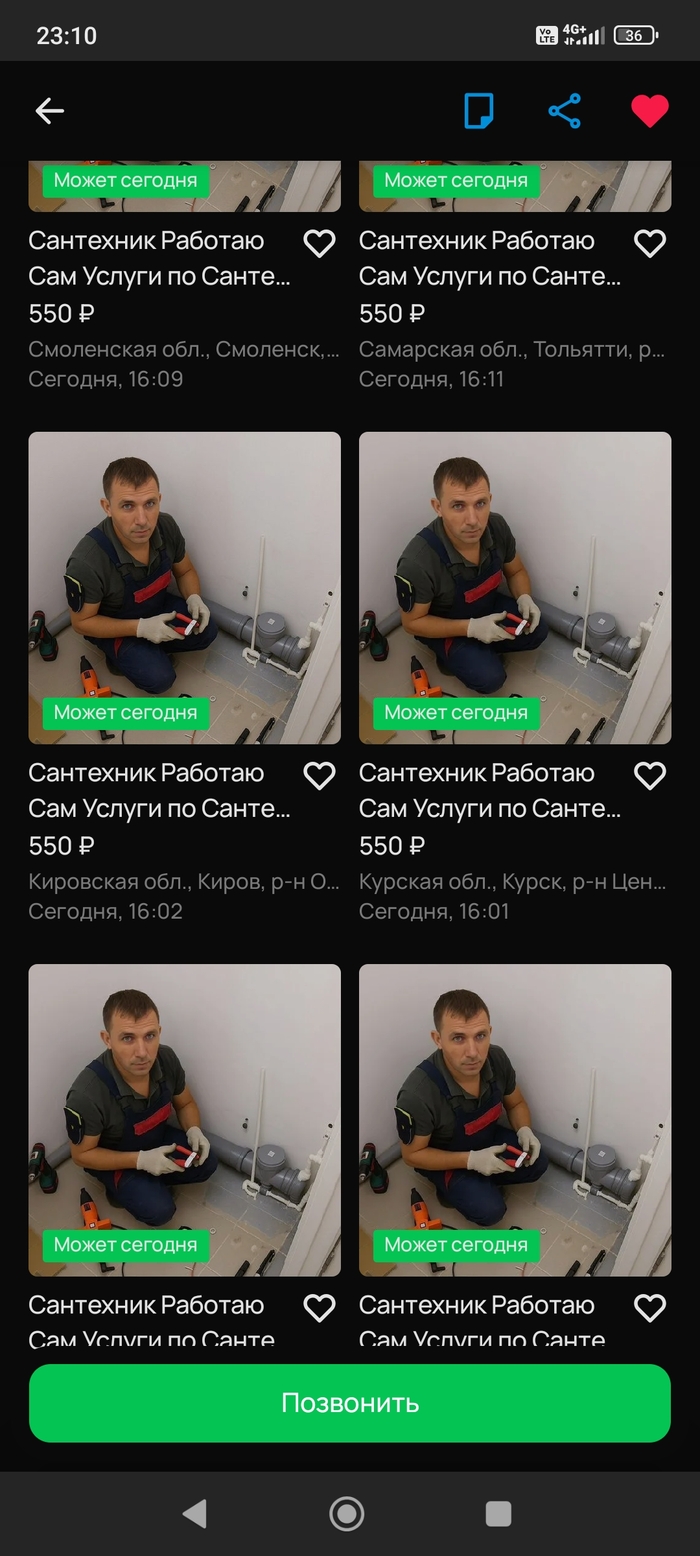Viewport: 700px width, 1556px height.
Task: Open the note icon in the toolbar
Action: (x=479, y=111)
